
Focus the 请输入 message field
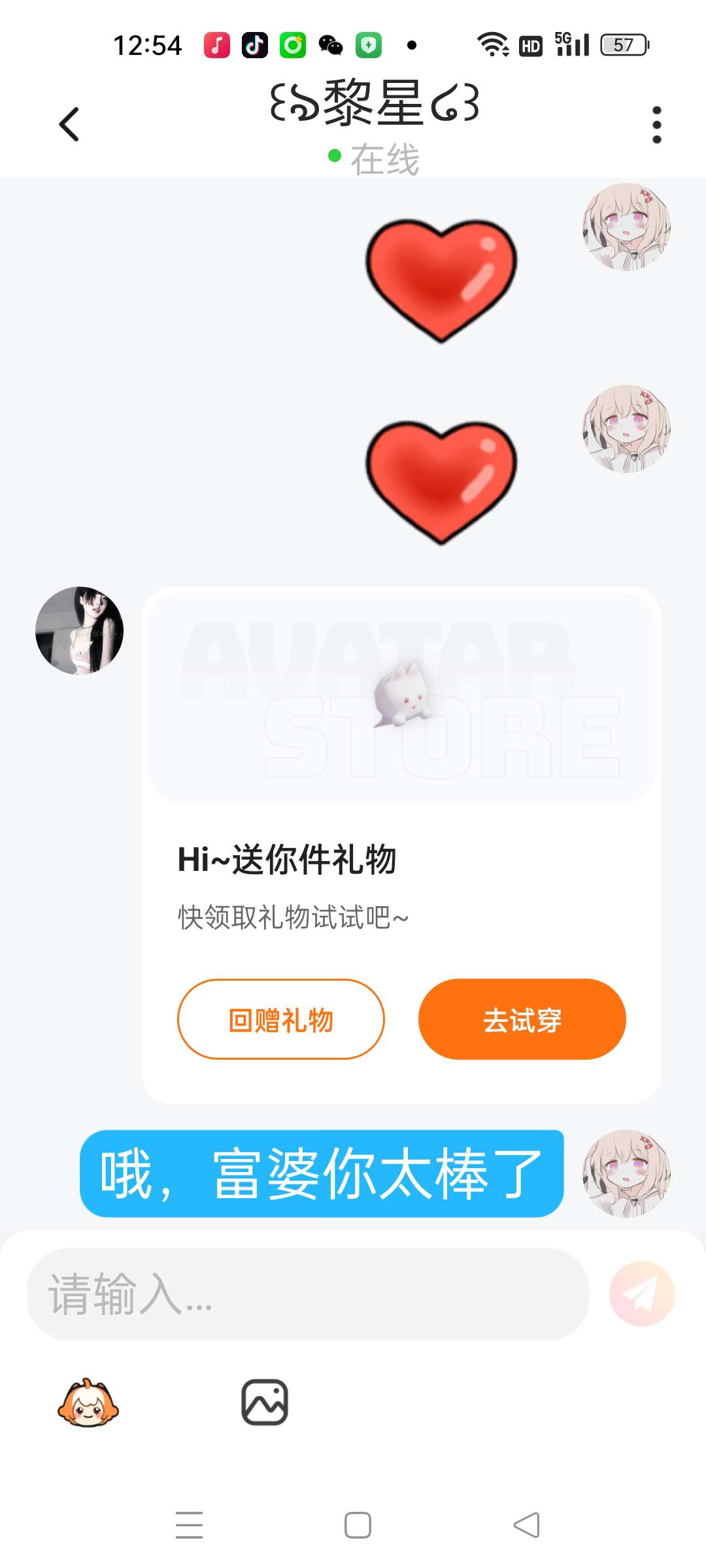(x=307, y=1294)
